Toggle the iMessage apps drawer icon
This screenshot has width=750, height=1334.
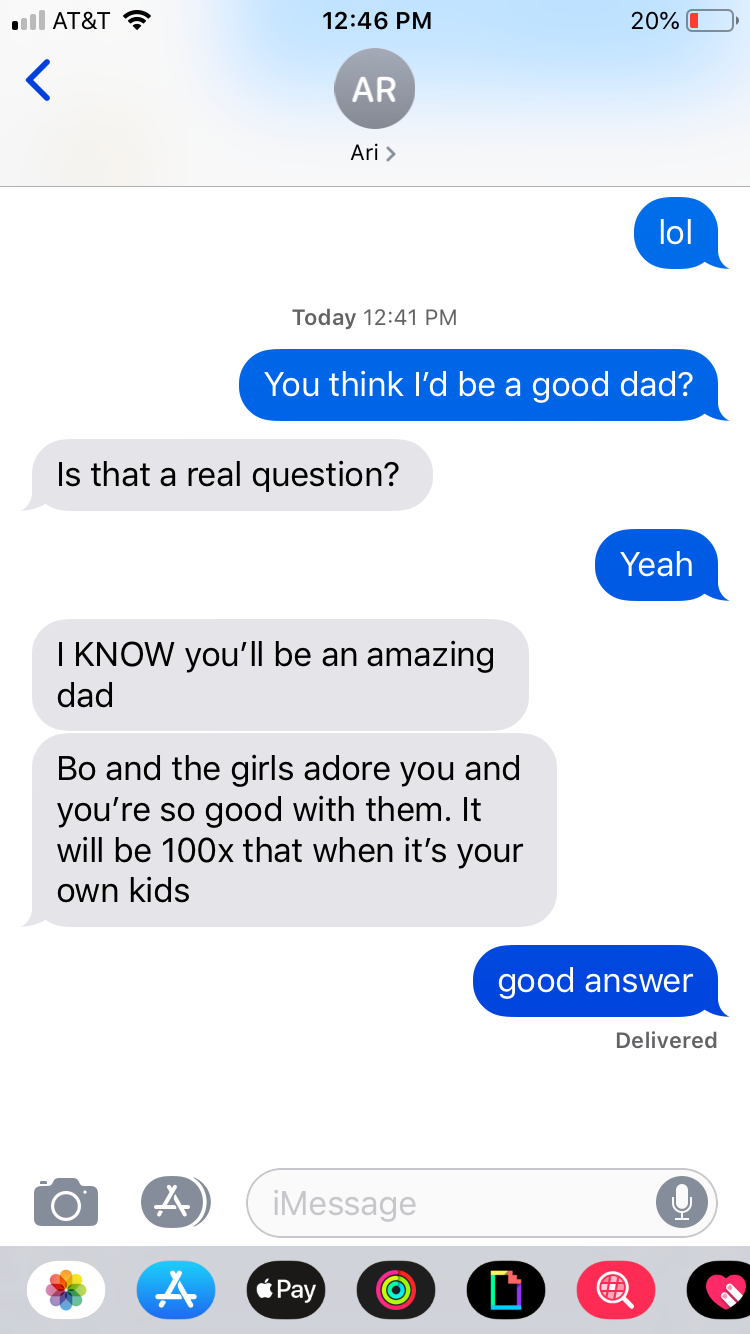[x=175, y=1202]
